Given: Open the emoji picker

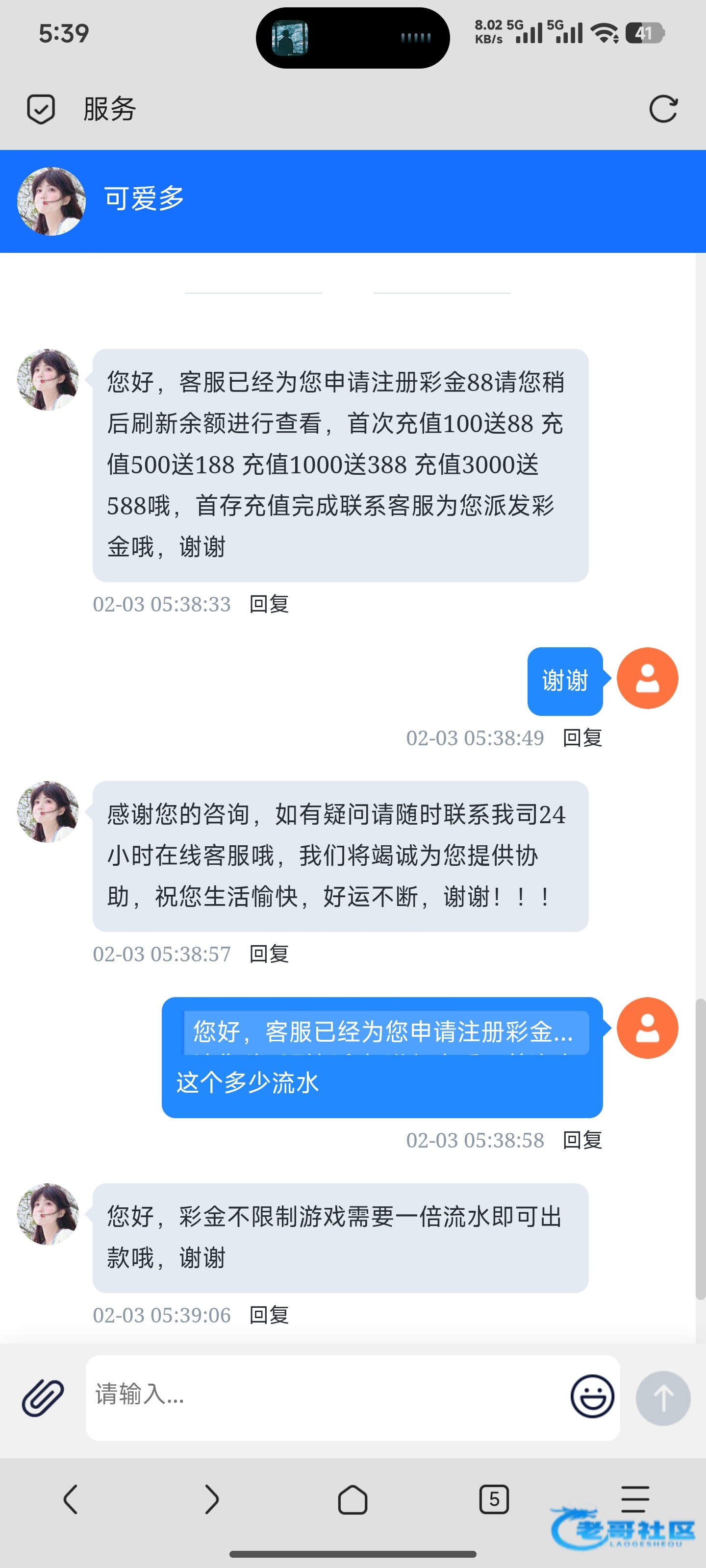Looking at the screenshot, I should (591, 1396).
